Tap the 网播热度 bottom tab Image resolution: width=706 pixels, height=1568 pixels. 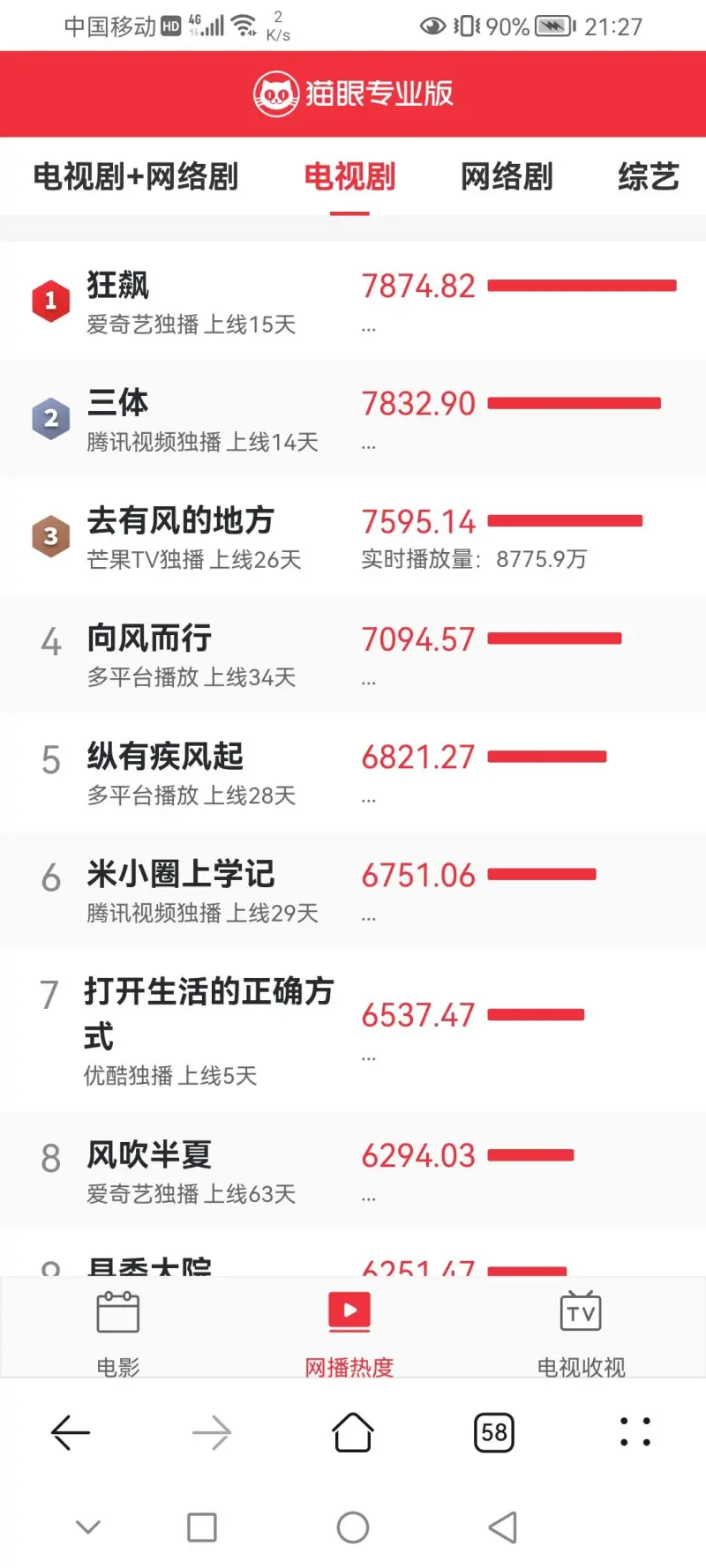tap(349, 1332)
